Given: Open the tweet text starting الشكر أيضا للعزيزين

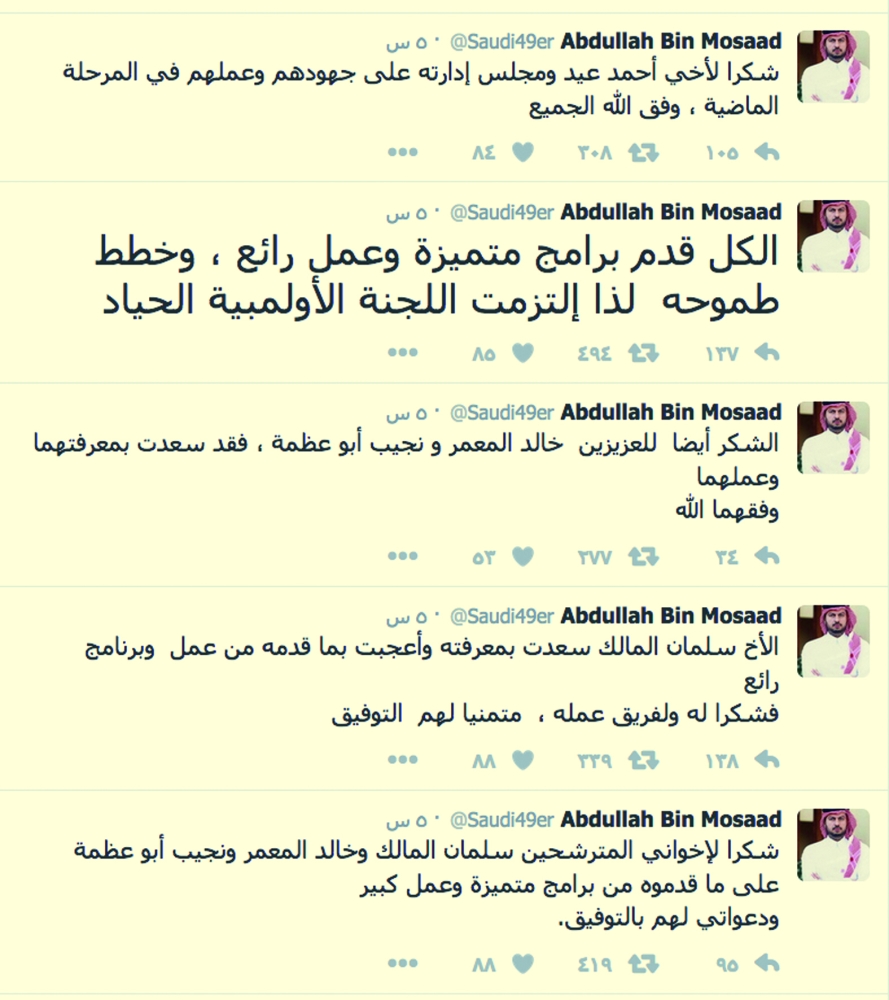Looking at the screenshot, I should (406, 476).
